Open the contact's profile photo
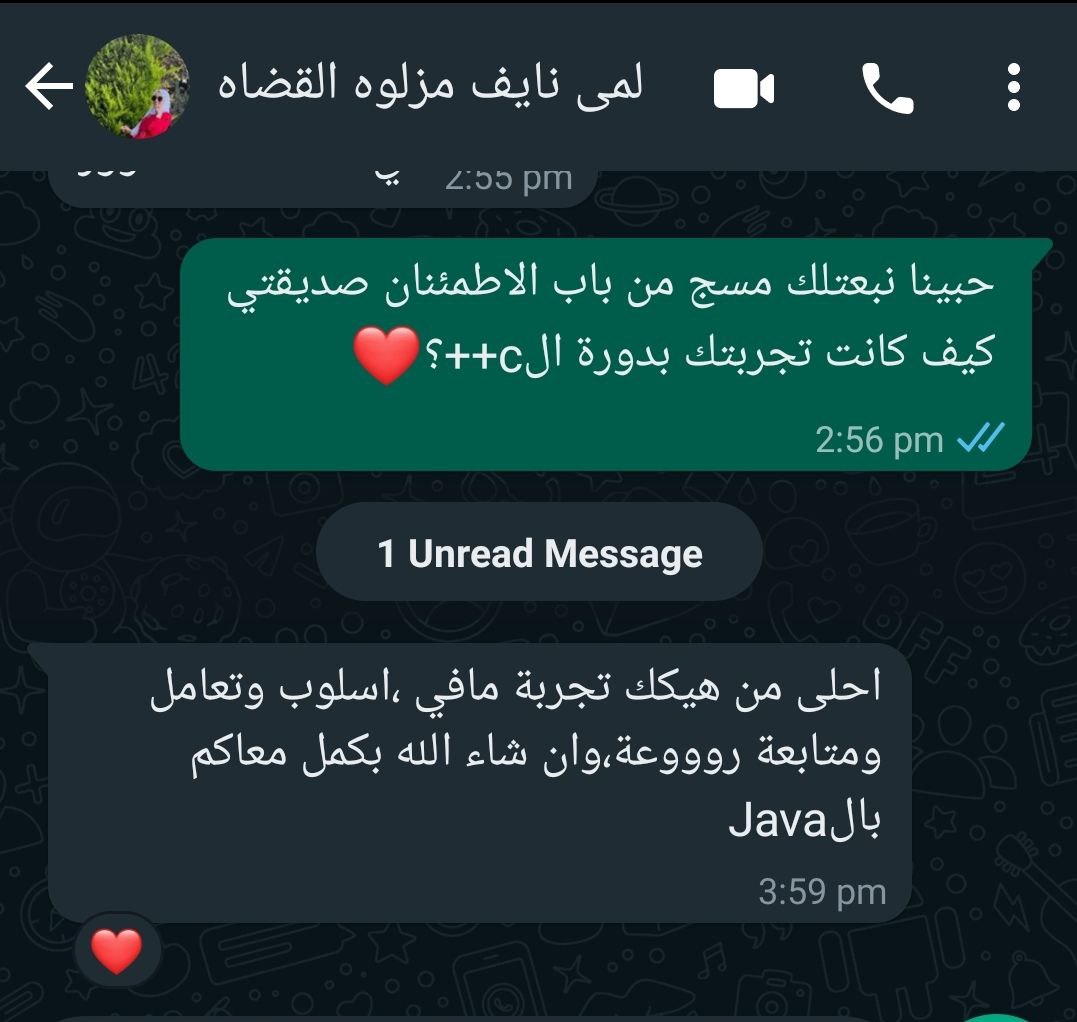The width and height of the screenshot is (1077, 1022). coord(137,88)
